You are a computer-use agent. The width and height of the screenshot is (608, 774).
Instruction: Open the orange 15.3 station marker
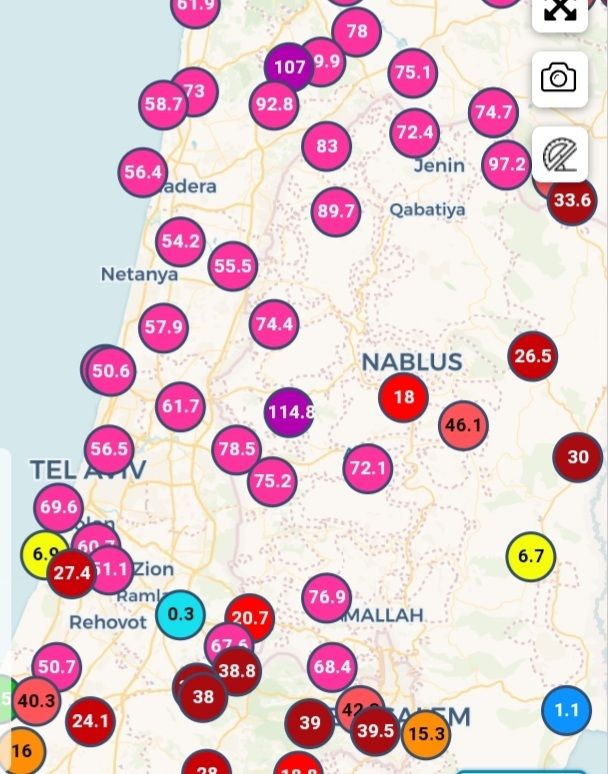click(426, 734)
